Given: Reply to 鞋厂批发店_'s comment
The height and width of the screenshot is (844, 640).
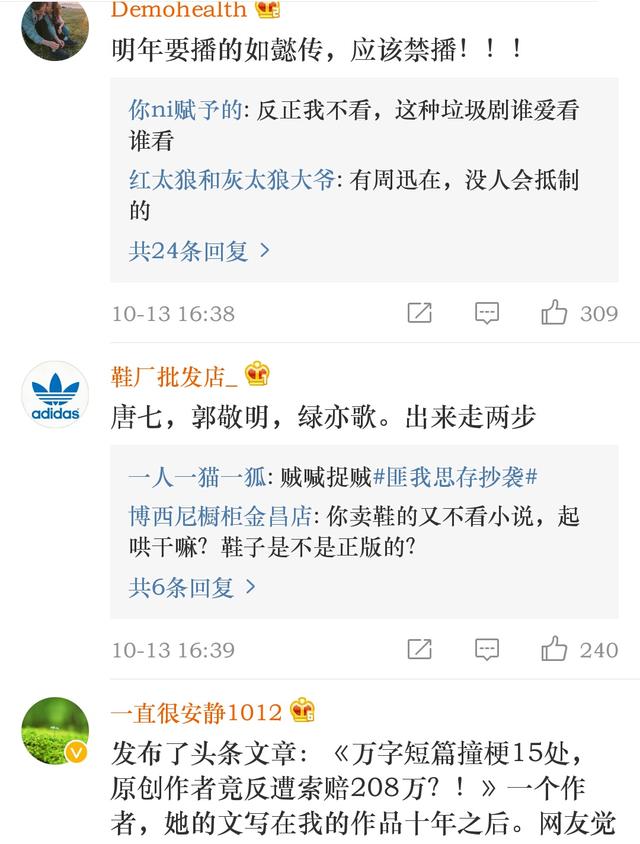Looking at the screenshot, I should 487,649.
